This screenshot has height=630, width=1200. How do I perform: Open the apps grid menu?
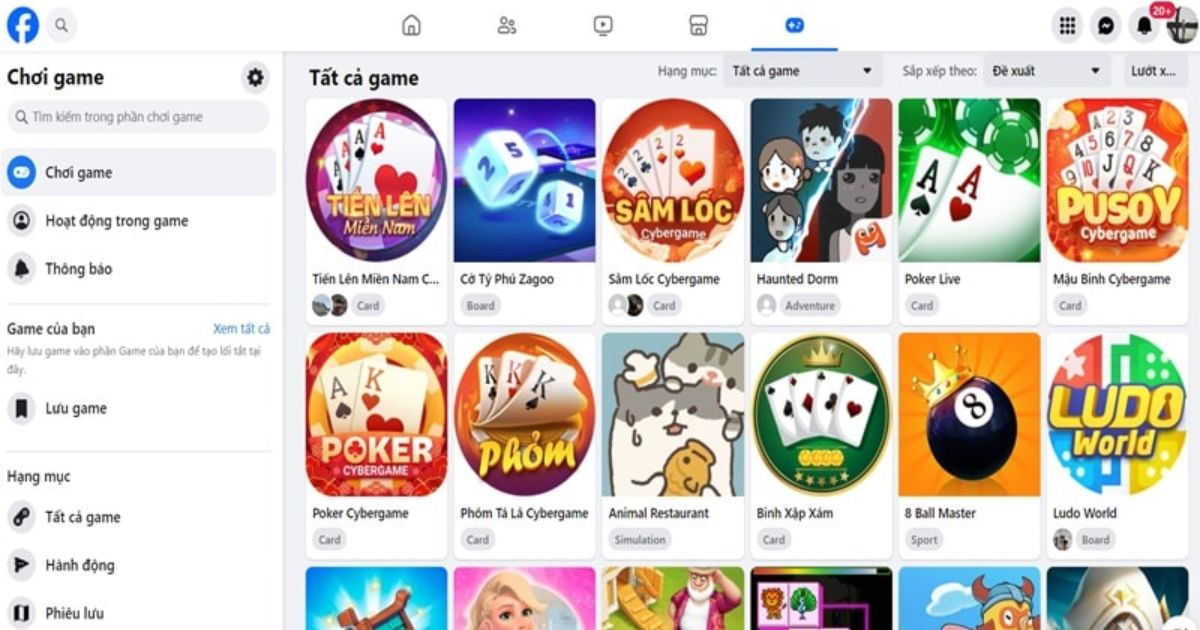point(1067,26)
